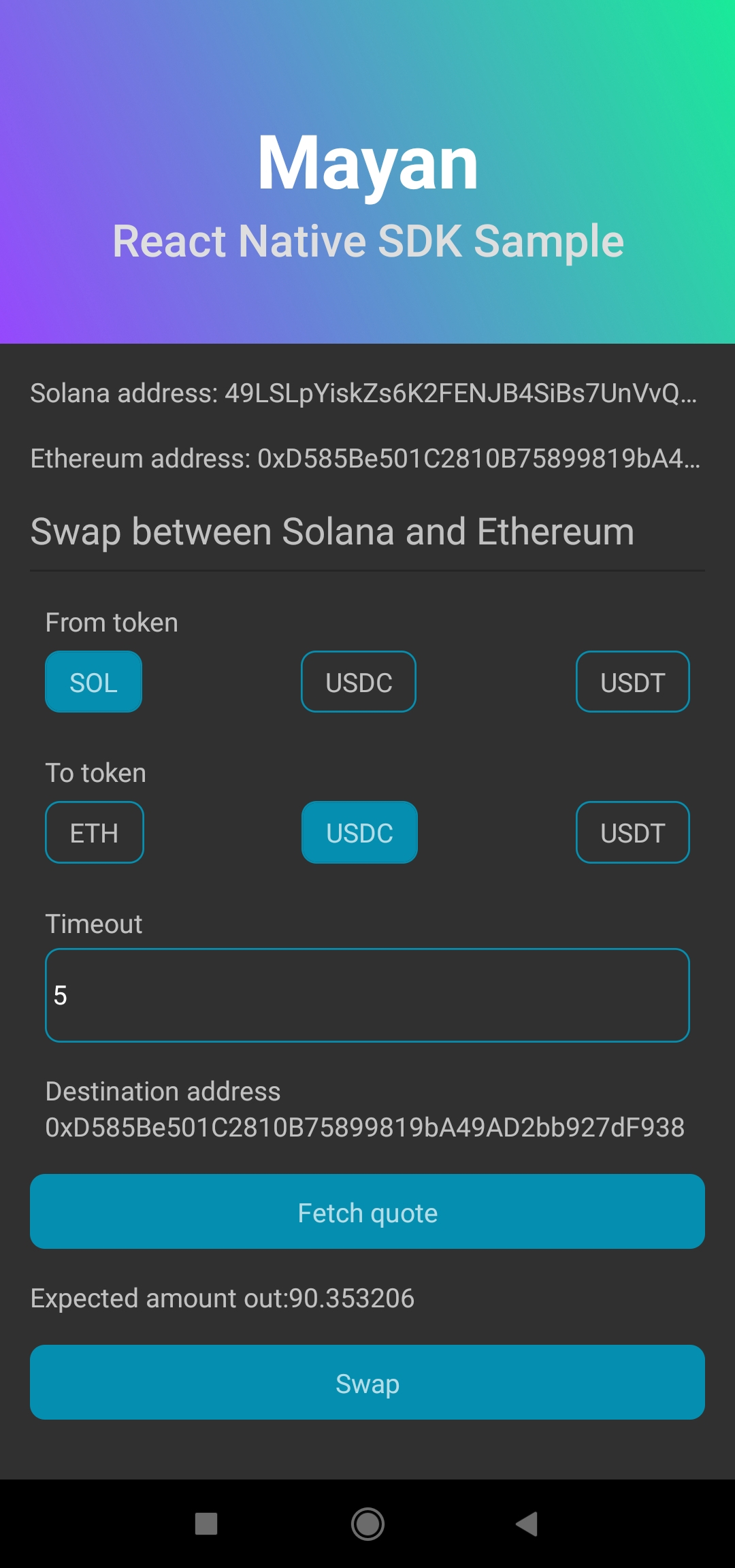
Task: Choose USDC as the To token
Action: click(x=359, y=832)
